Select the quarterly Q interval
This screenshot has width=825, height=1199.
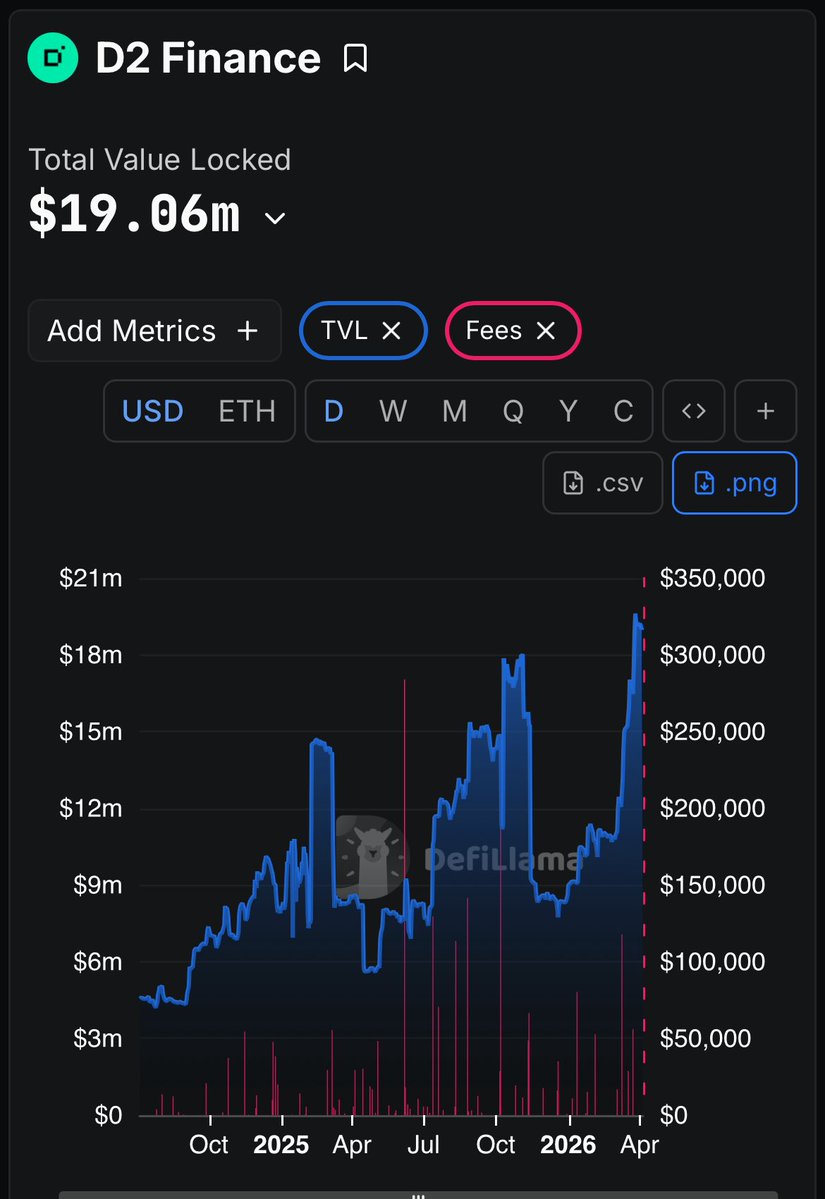point(512,411)
